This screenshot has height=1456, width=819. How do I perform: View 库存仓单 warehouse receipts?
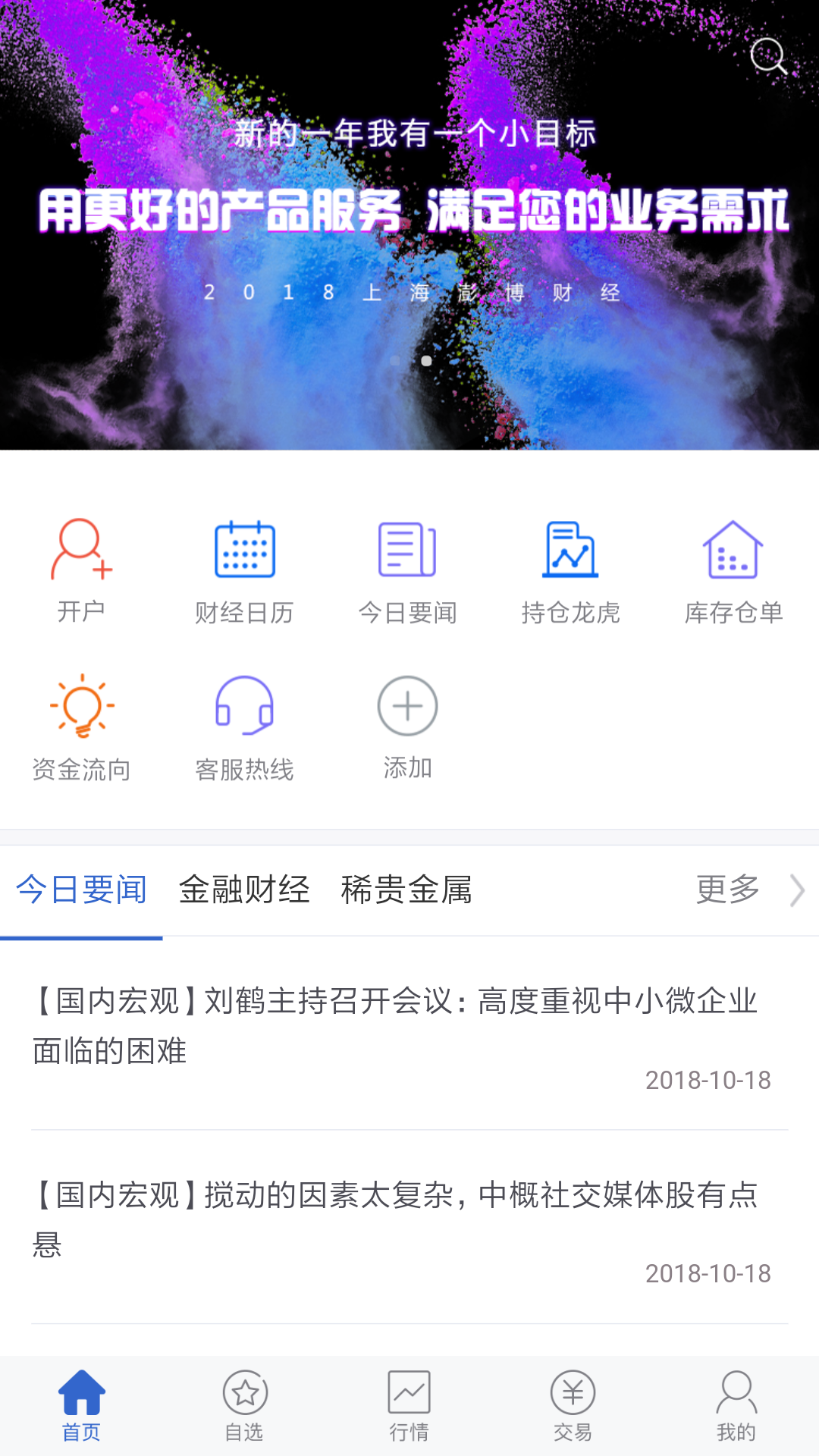734,569
